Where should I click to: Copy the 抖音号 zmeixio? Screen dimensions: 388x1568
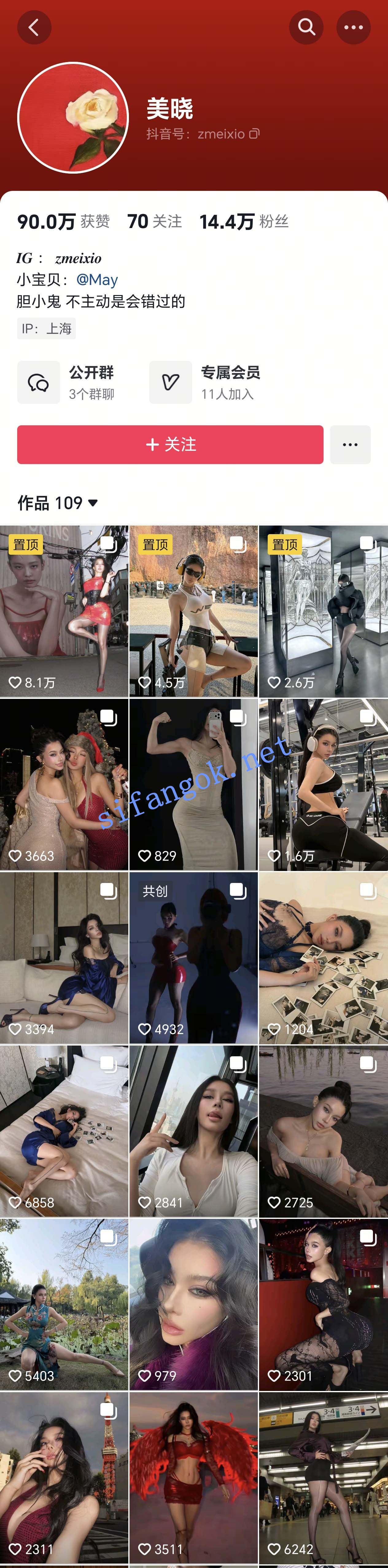254,133
